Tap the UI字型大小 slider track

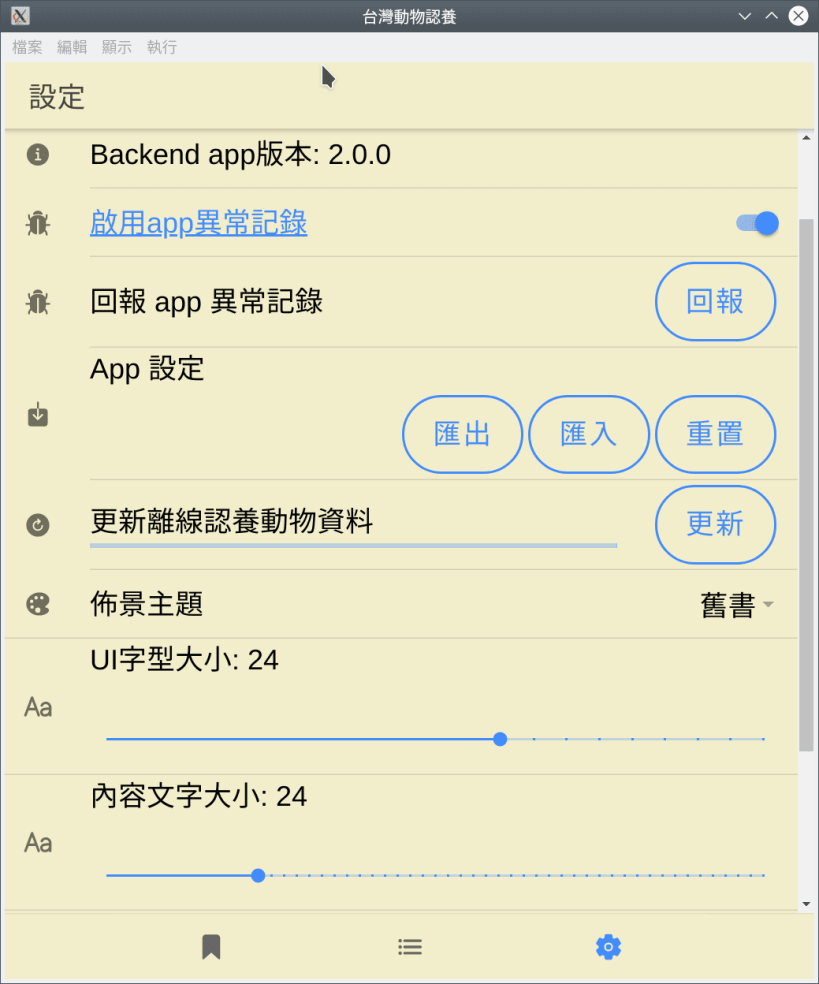pyautogui.click(x=435, y=739)
